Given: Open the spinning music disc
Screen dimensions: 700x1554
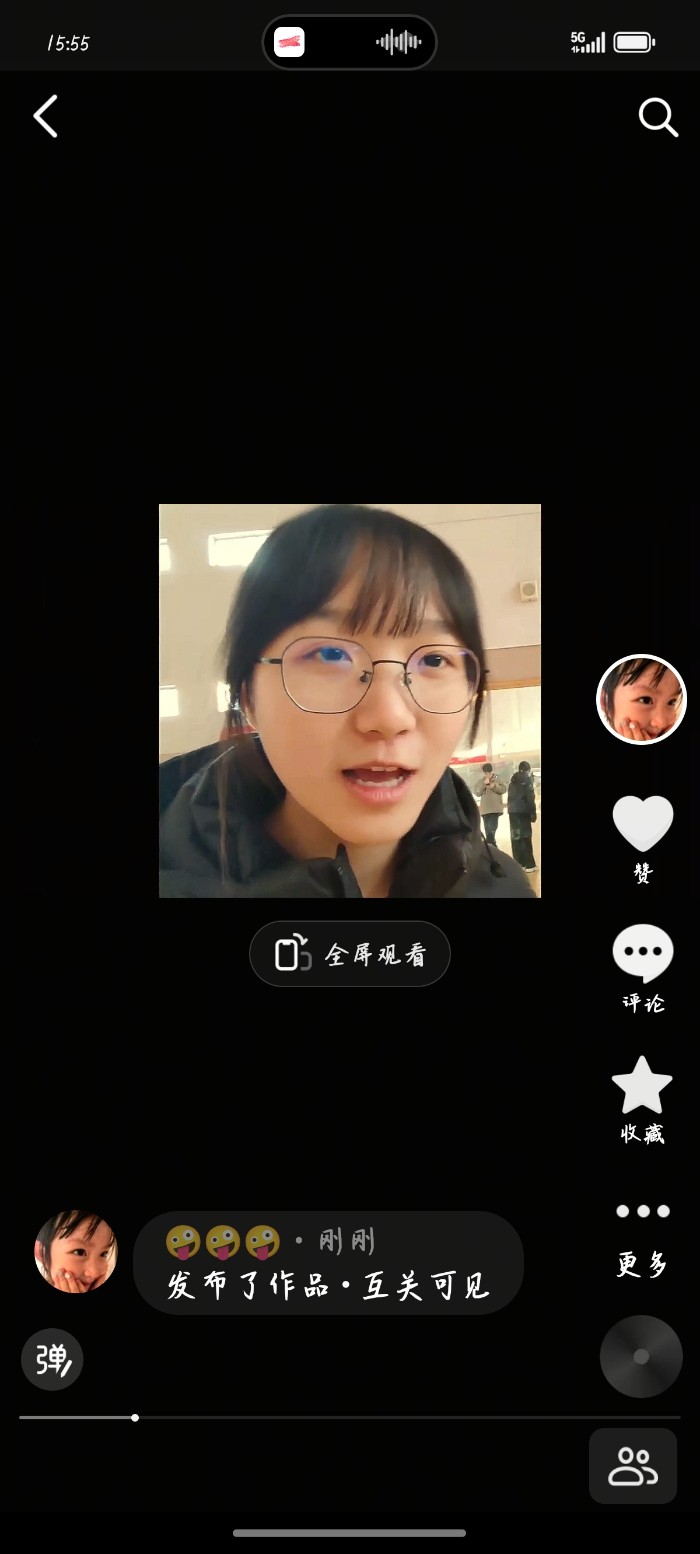Looking at the screenshot, I should [641, 1357].
